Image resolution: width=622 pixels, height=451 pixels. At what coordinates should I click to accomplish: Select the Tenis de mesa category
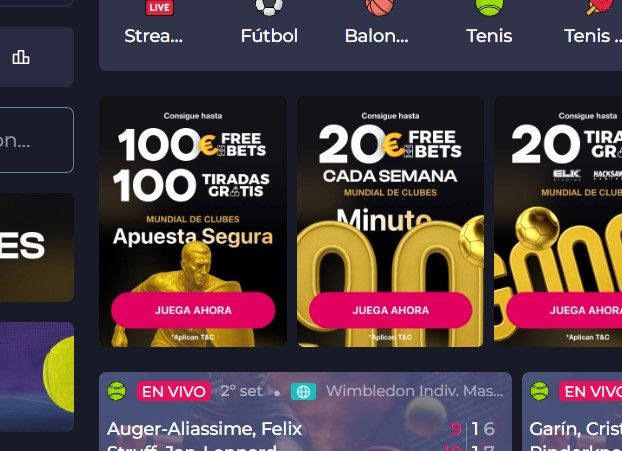coord(593,24)
